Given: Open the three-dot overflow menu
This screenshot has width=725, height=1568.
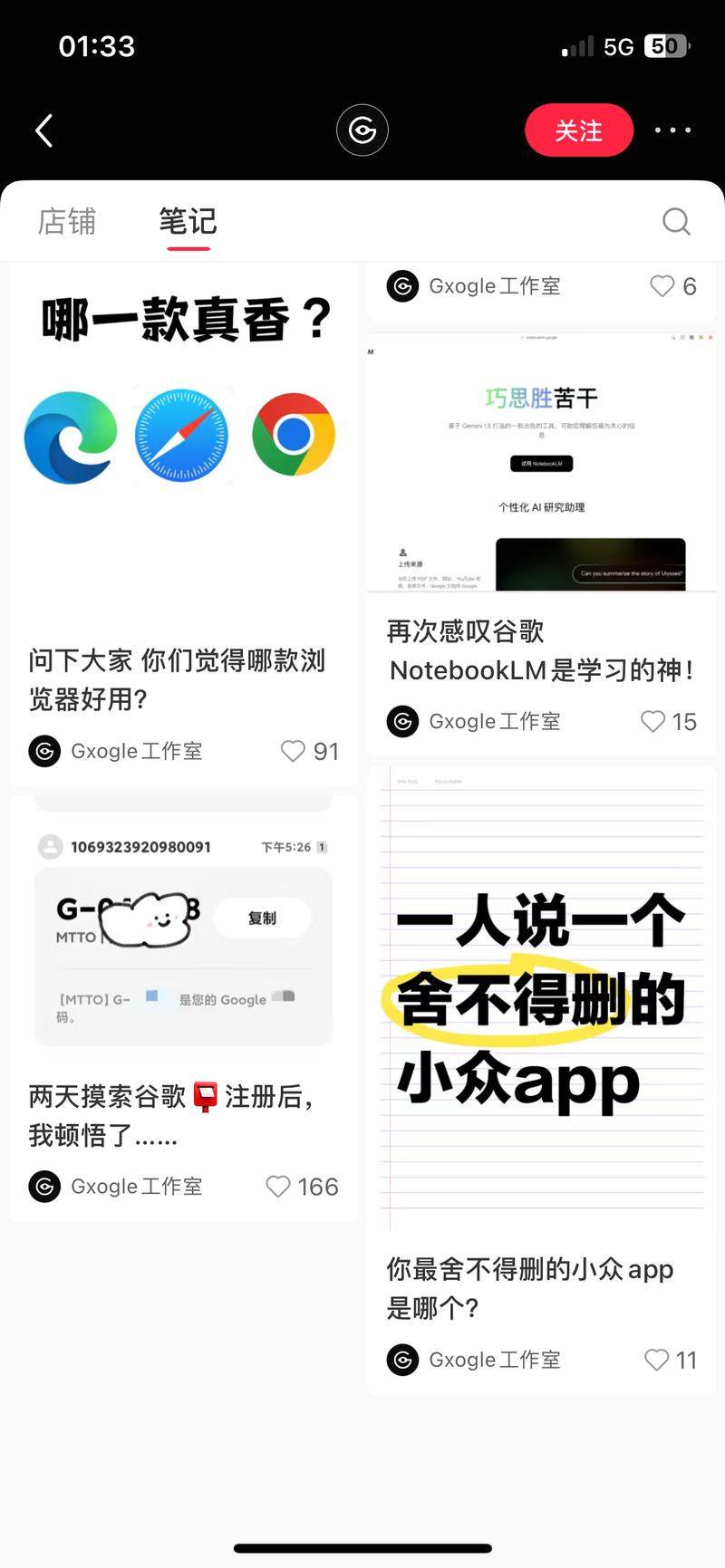Looking at the screenshot, I should tap(672, 130).
